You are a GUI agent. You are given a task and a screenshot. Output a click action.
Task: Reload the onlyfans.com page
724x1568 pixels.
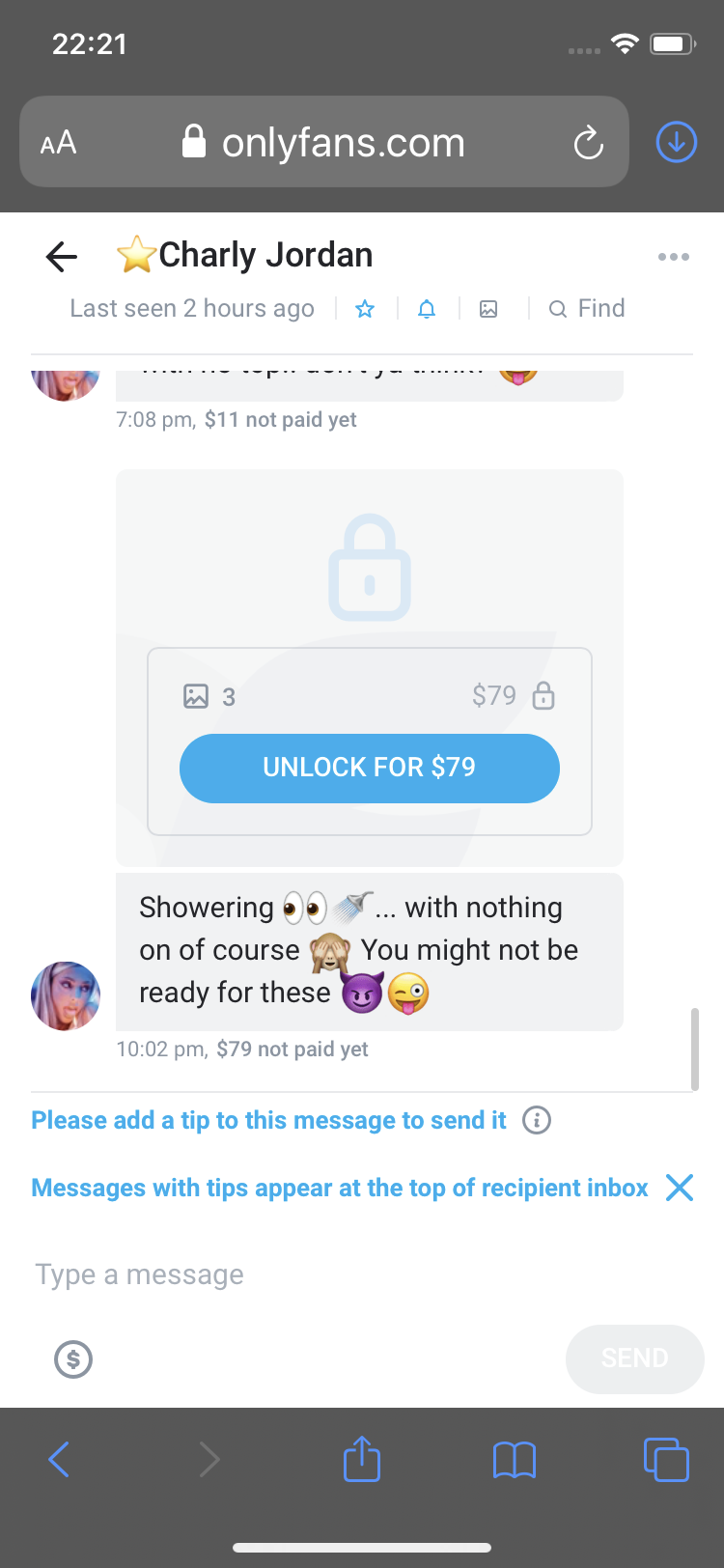pos(588,144)
